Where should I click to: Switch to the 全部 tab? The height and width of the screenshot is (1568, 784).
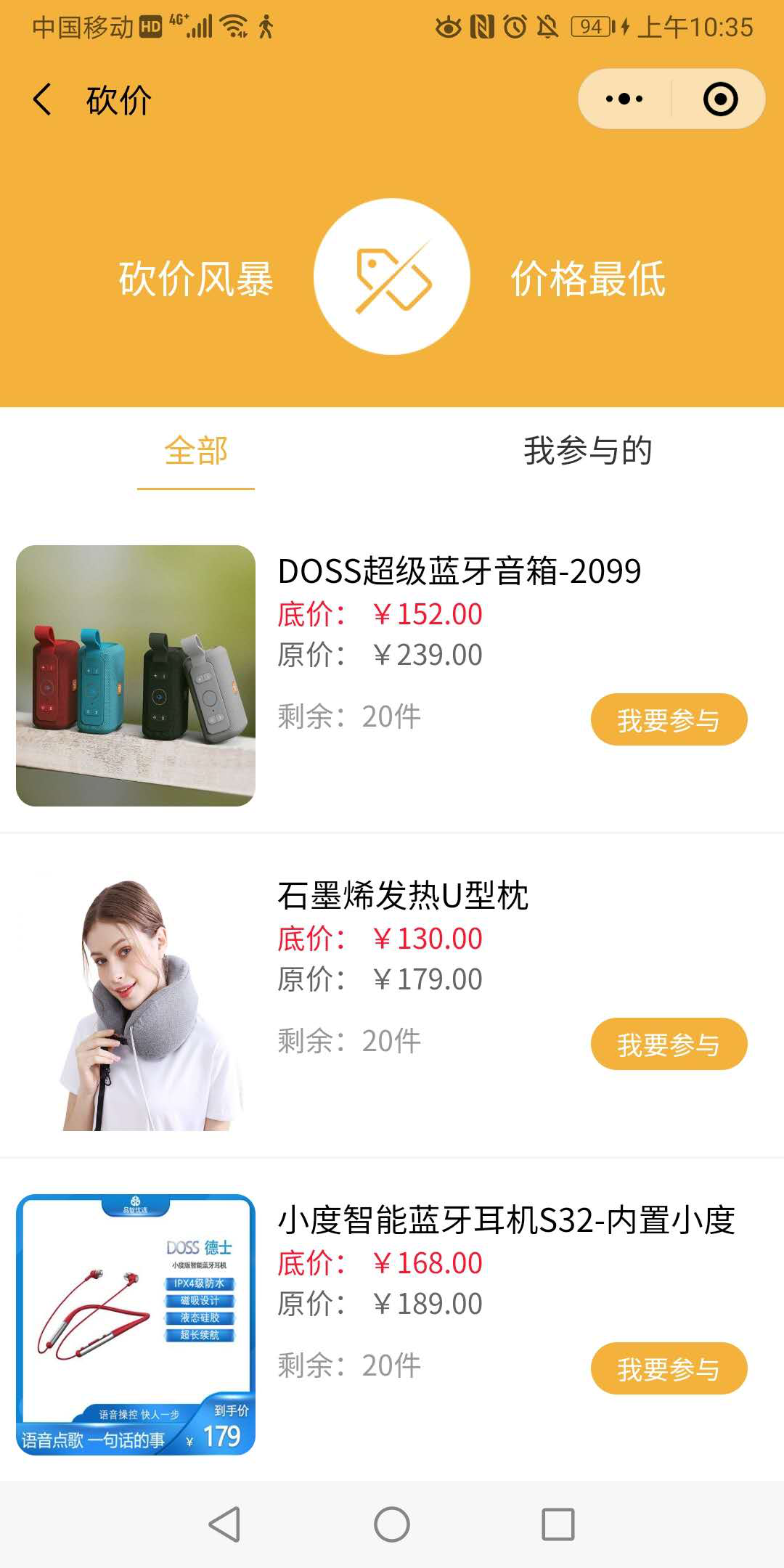196,451
